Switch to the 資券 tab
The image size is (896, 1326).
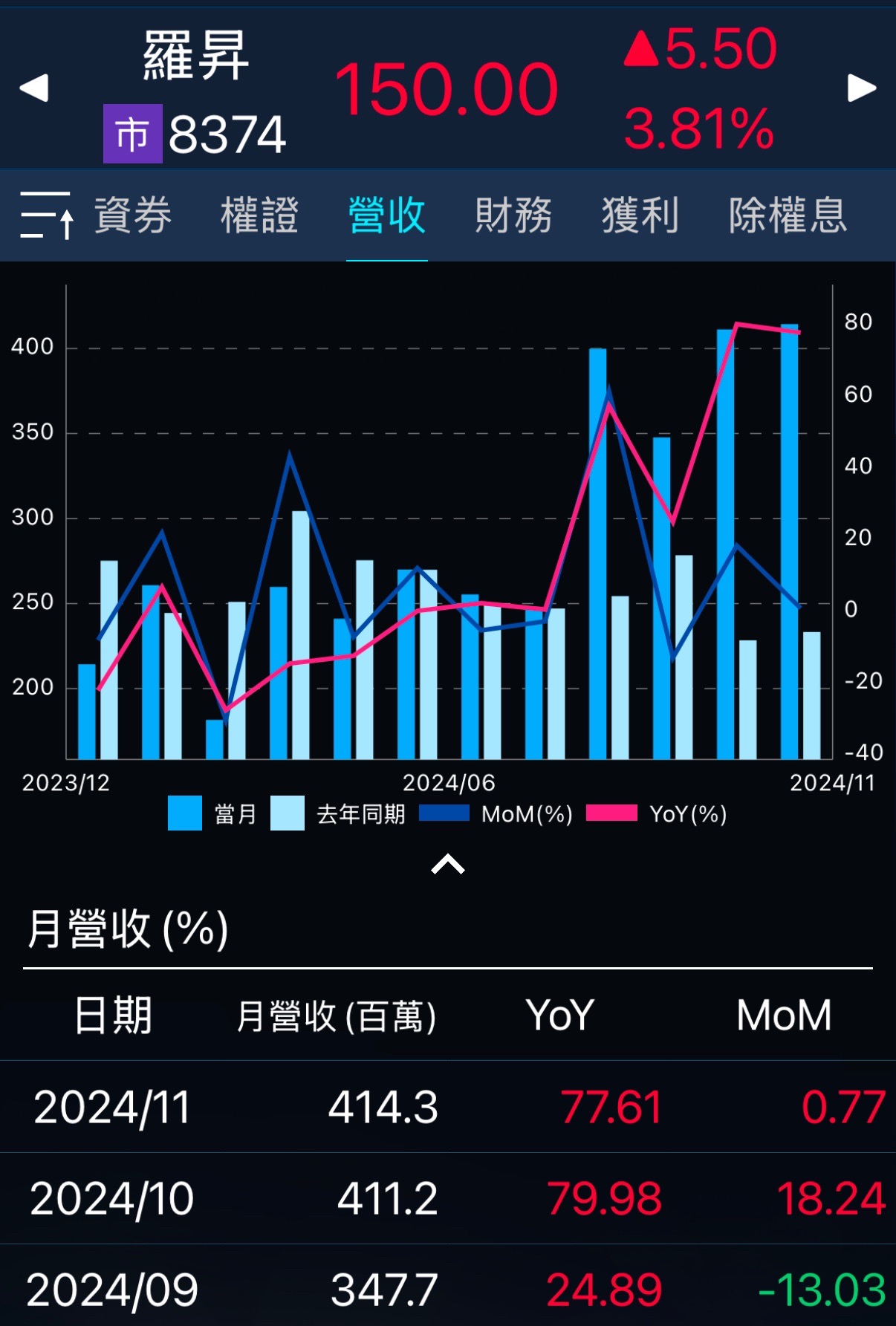[133, 215]
